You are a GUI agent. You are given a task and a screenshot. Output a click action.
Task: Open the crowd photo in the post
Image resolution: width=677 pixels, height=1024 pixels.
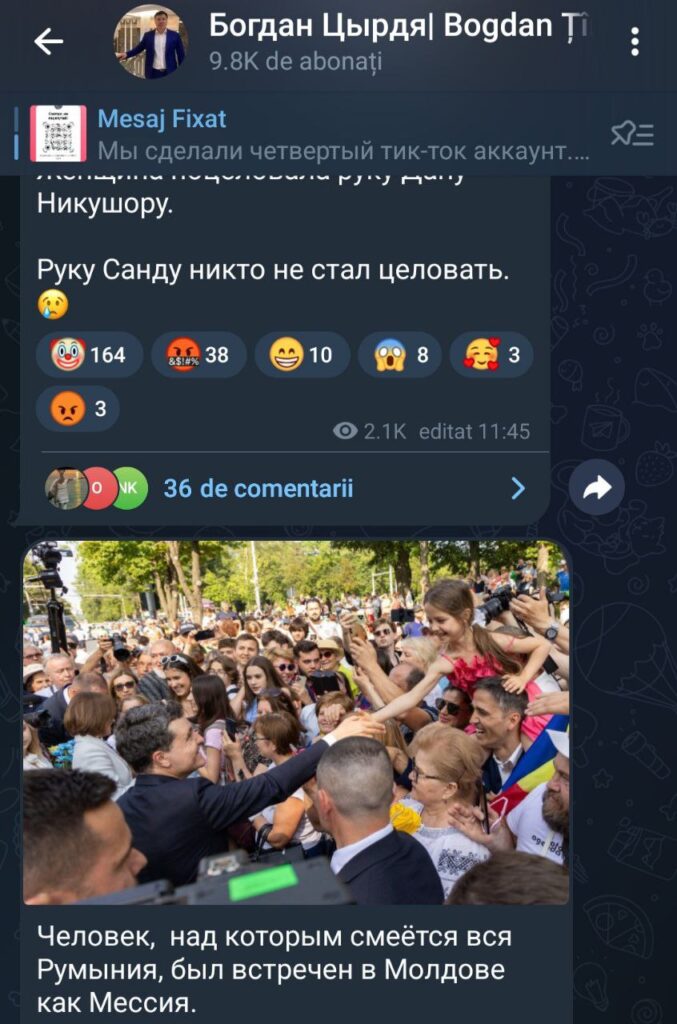296,722
